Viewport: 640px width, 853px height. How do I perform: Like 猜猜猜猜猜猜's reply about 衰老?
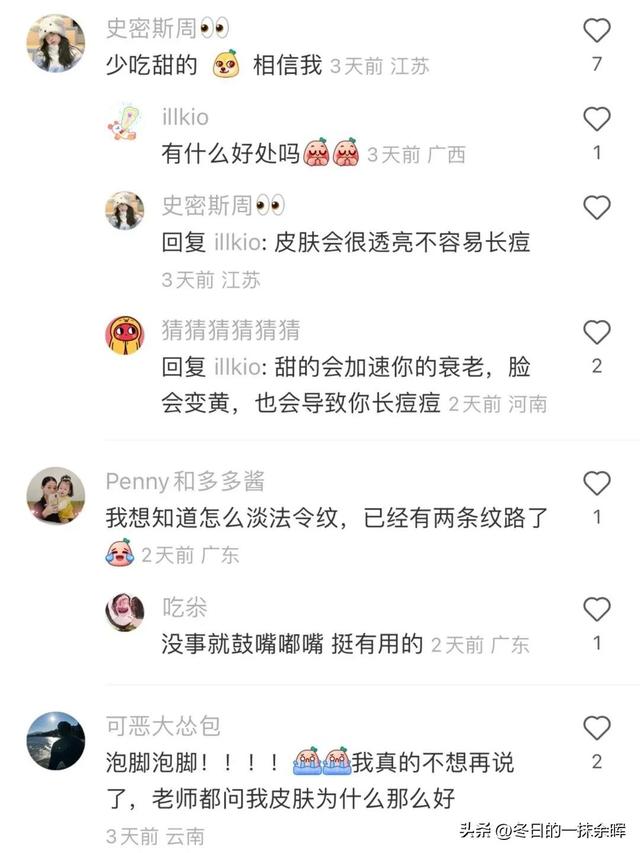pyautogui.click(x=597, y=332)
